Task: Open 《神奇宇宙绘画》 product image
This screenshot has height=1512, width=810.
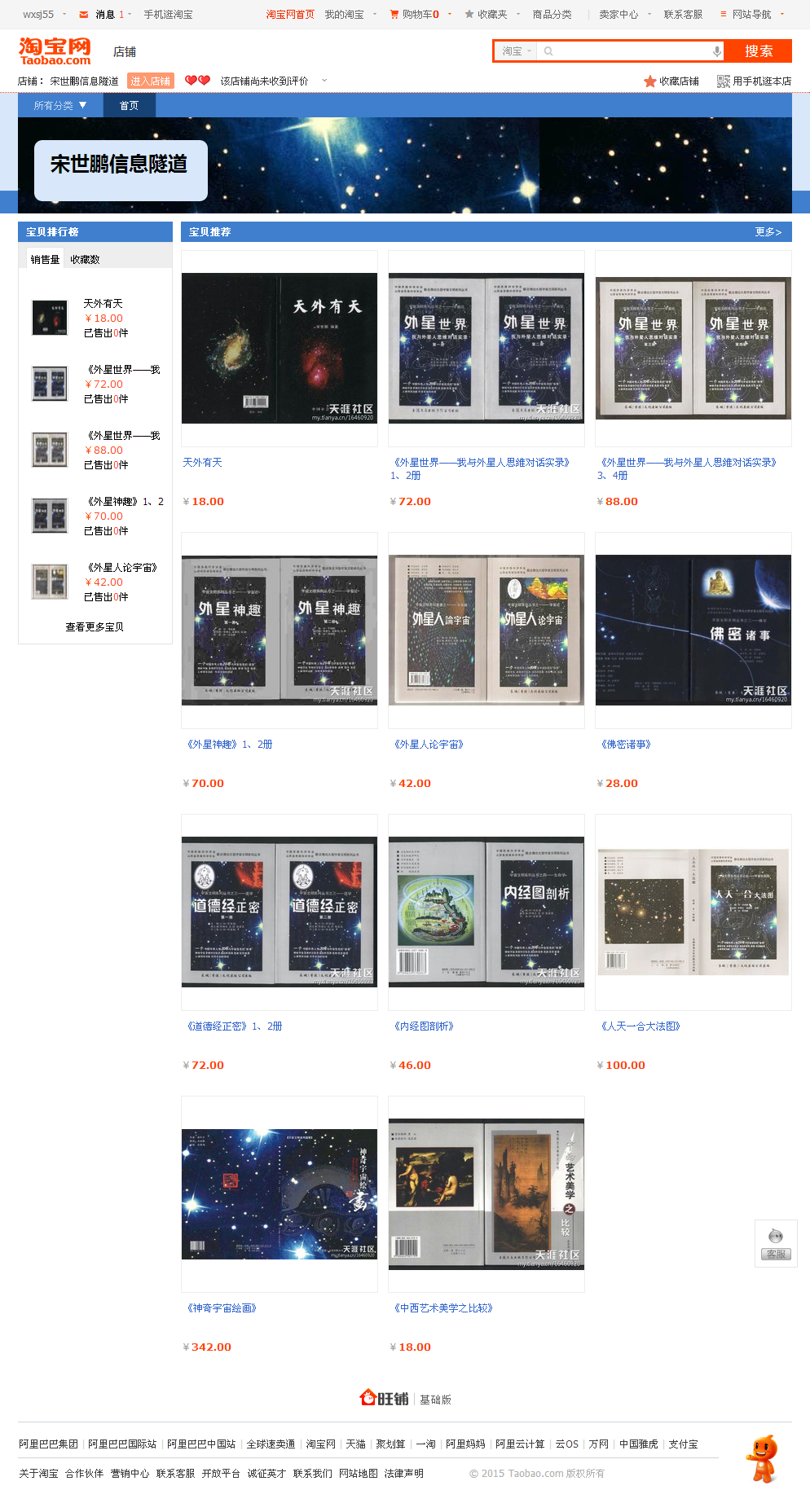Action: 279,1193
